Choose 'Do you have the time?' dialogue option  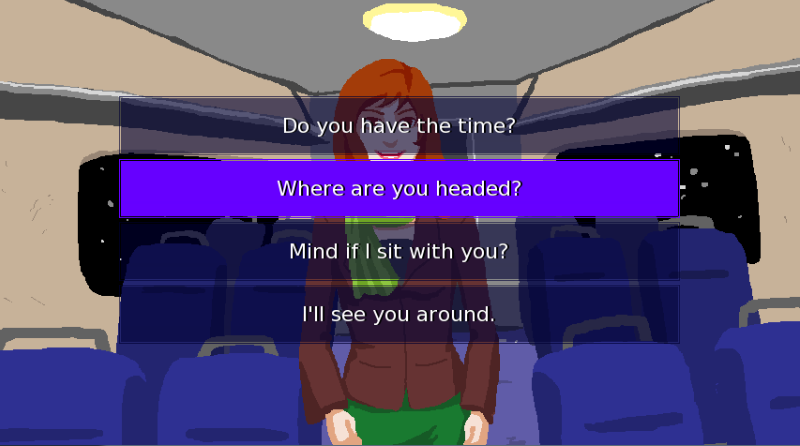[x=399, y=127]
